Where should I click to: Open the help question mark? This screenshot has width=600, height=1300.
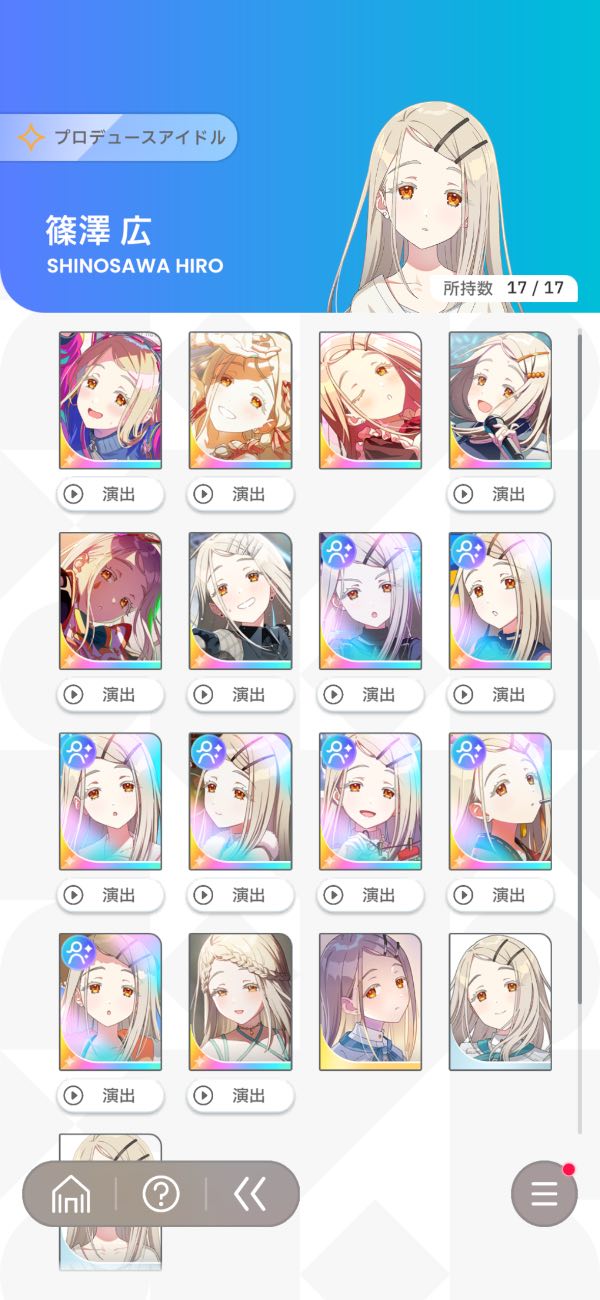tap(161, 1194)
